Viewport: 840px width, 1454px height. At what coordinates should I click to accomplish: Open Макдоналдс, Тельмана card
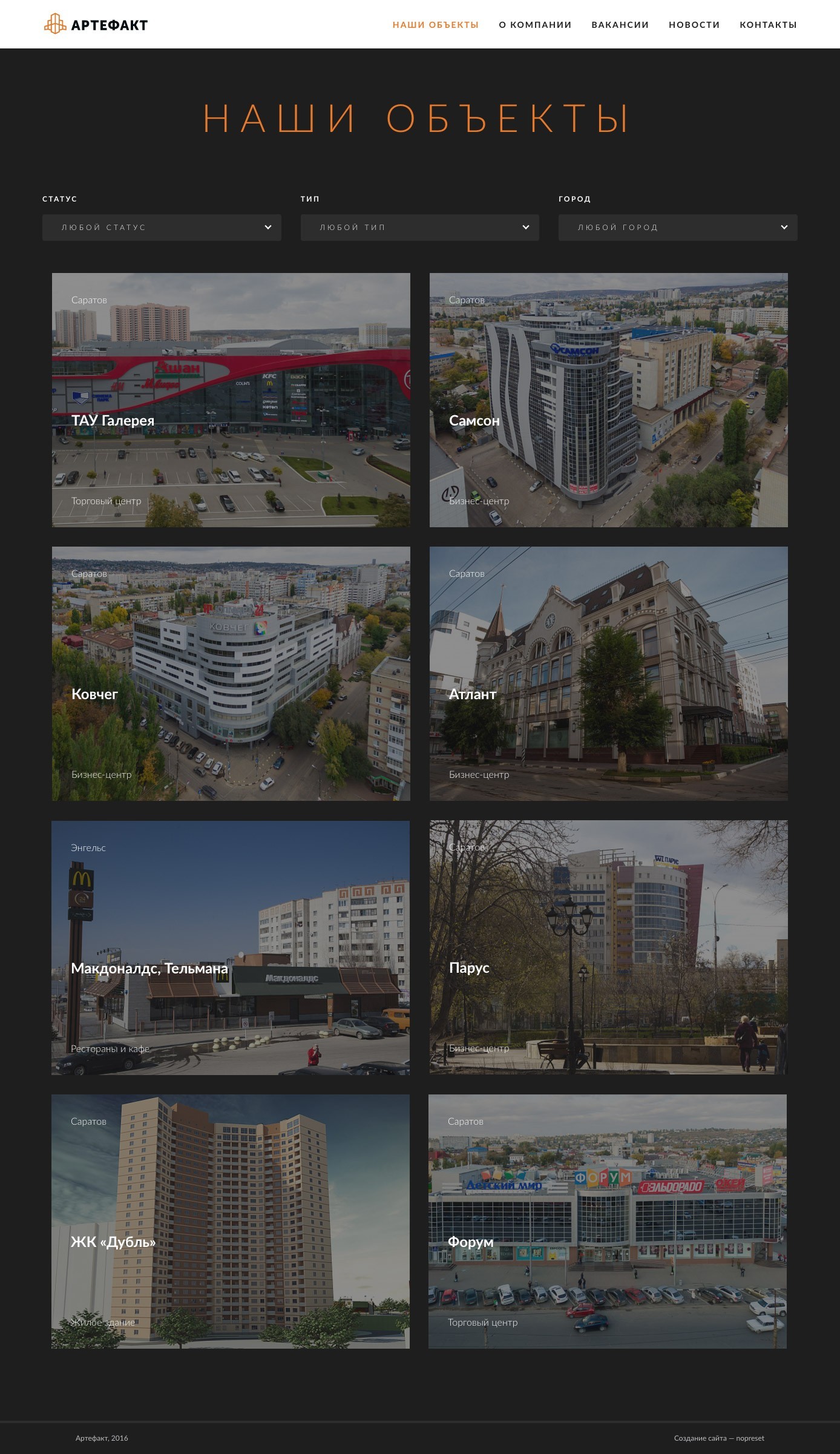point(231,947)
